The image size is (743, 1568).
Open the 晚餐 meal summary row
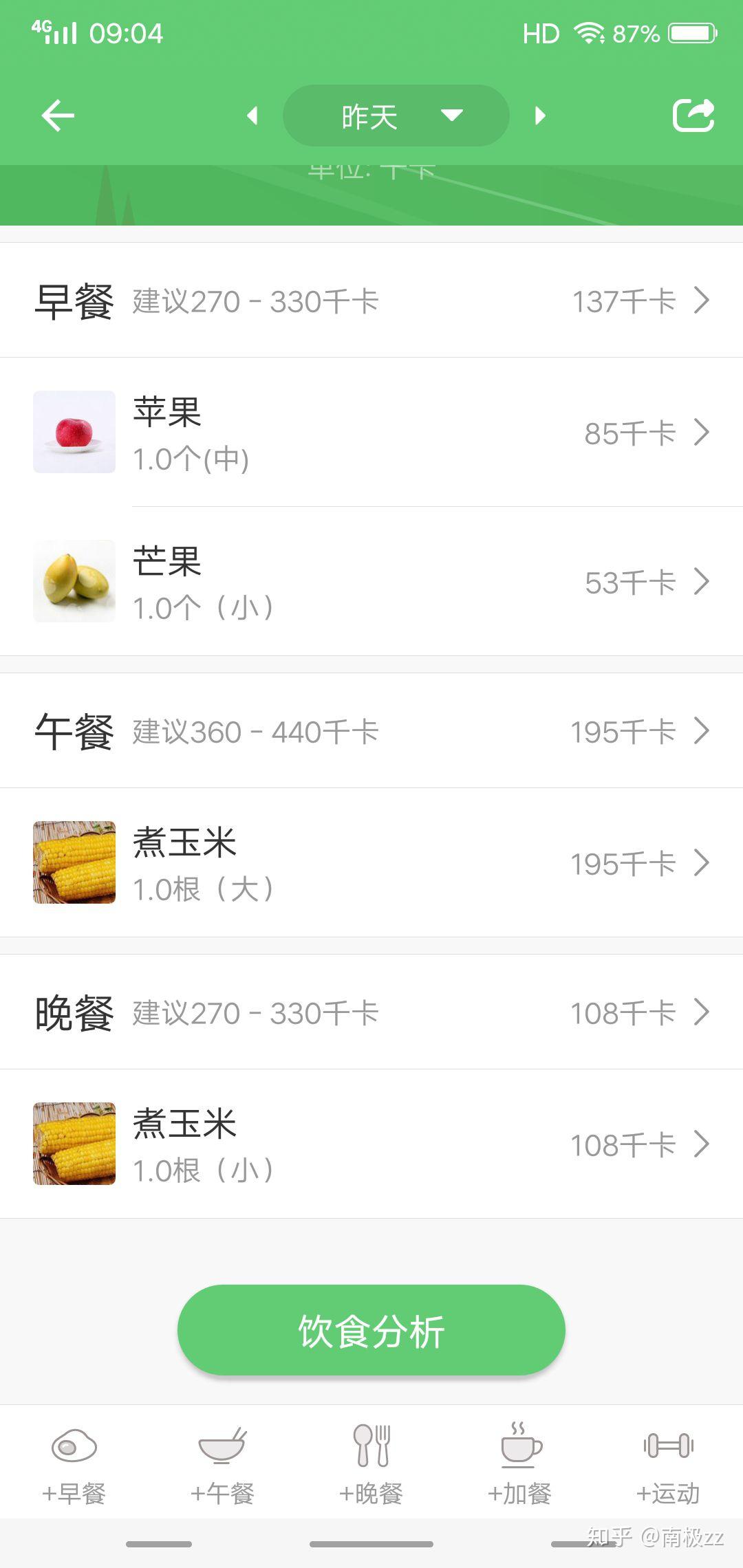(x=371, y=1012)
